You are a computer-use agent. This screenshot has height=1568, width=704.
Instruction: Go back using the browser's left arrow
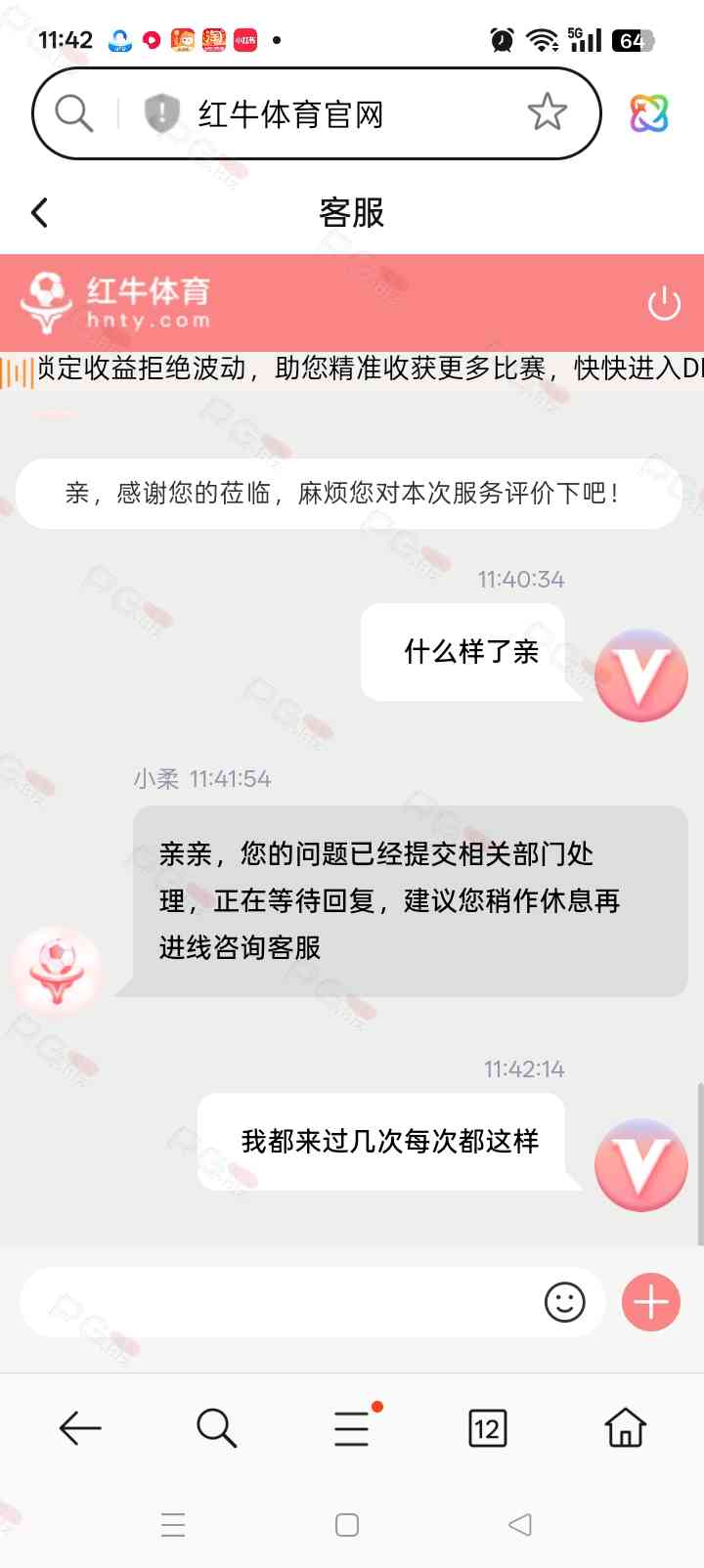coord(80,1428)
